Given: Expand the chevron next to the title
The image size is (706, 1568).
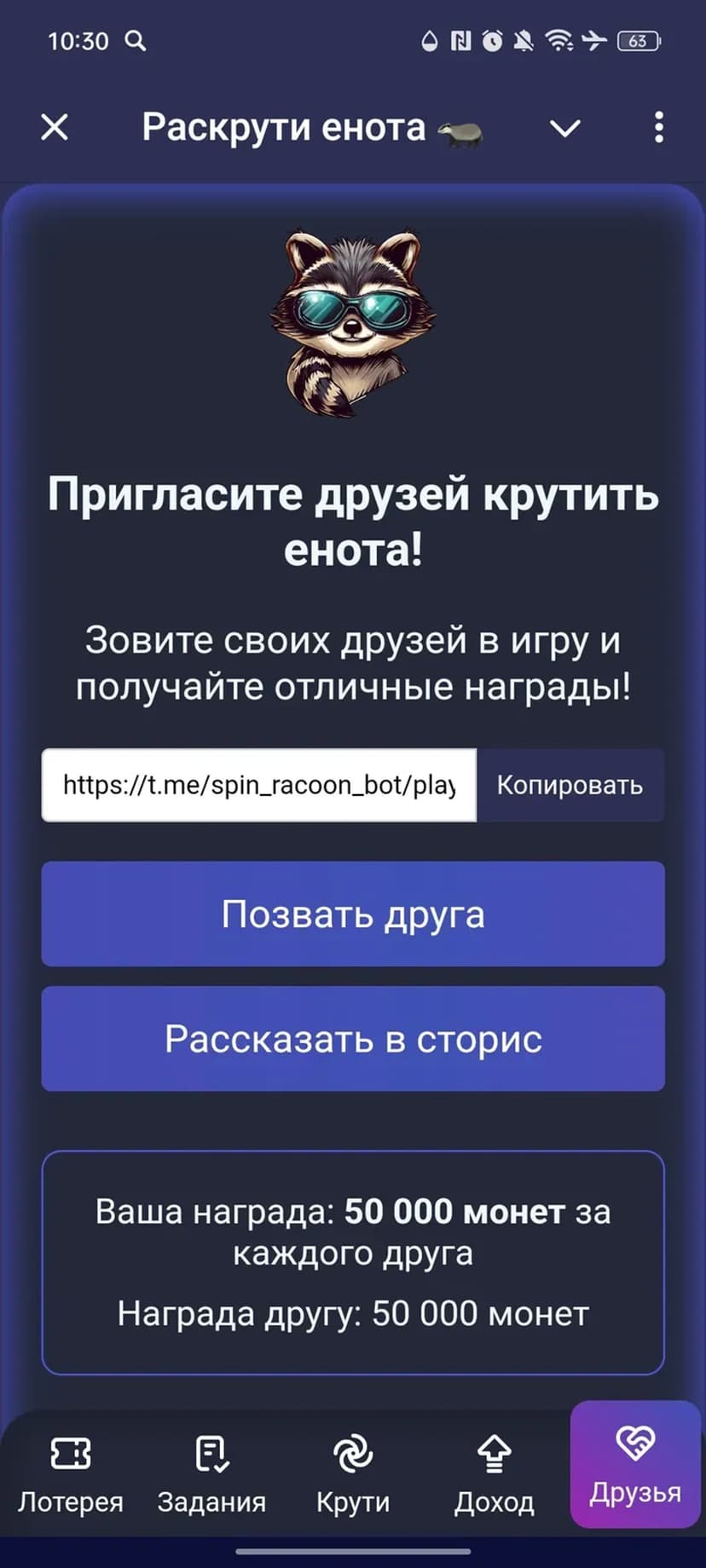Looking at the screenshot, I should click(564, 129).
